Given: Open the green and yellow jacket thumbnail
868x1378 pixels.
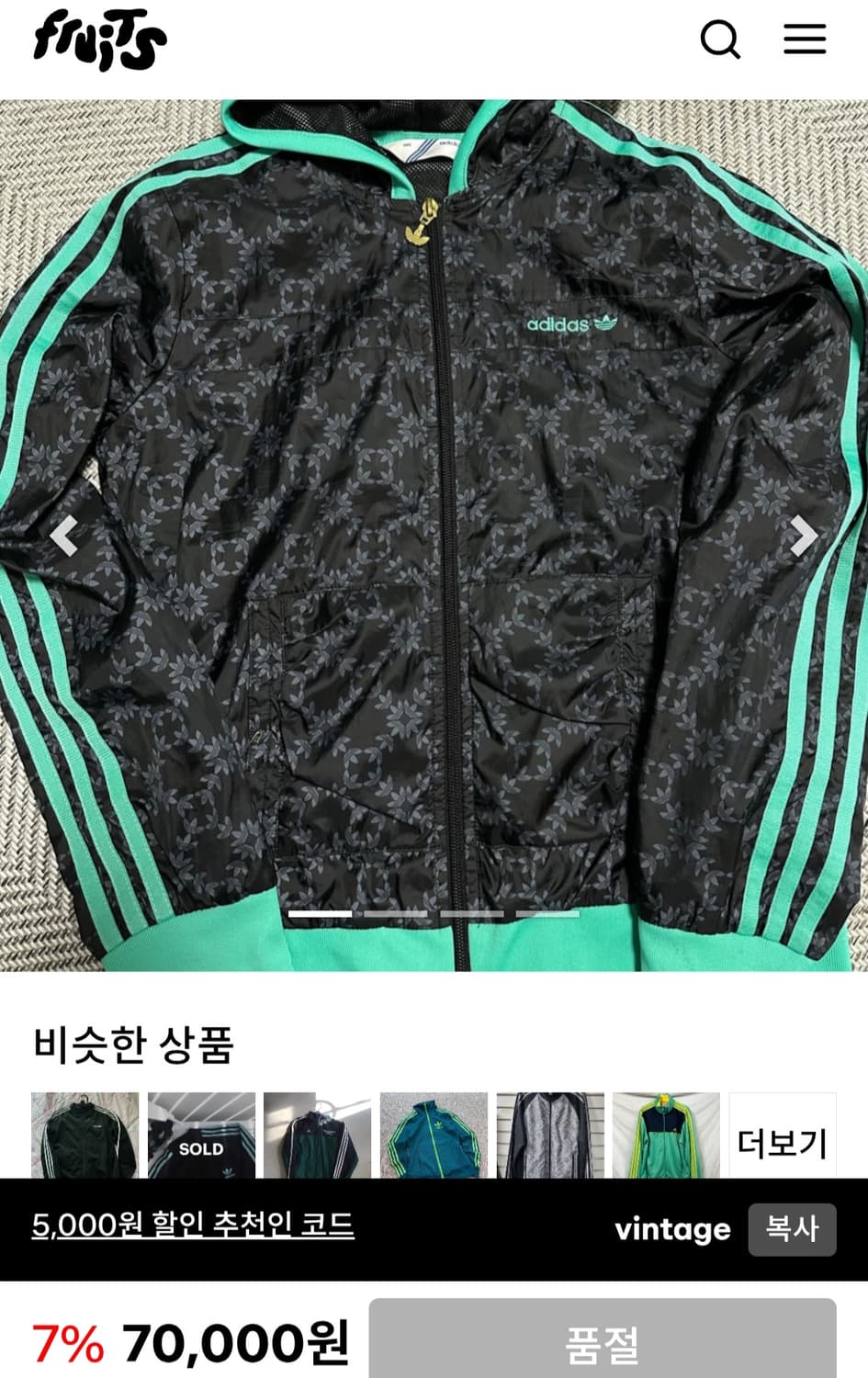Looking at the screenshot, I should 666,1137.
